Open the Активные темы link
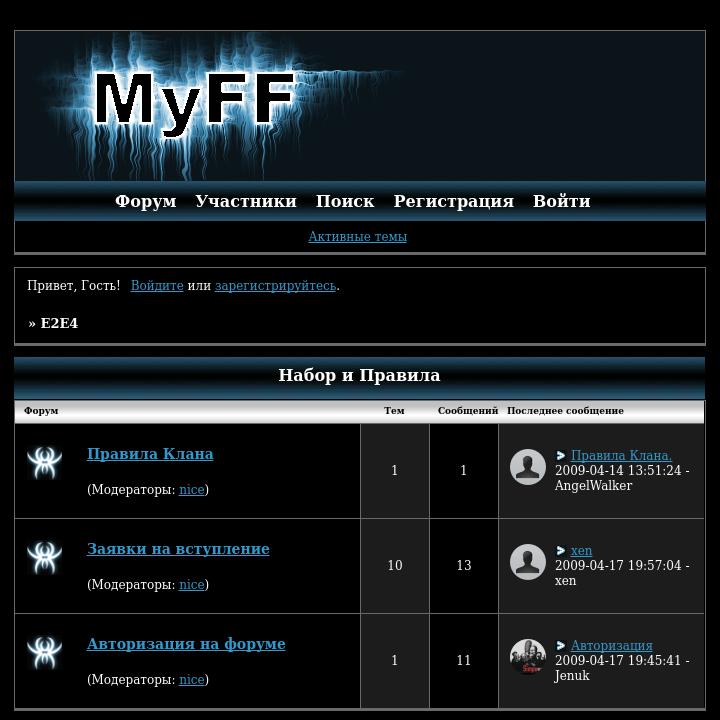The height and width of the screenshot is (720, 720). (357, 237)
